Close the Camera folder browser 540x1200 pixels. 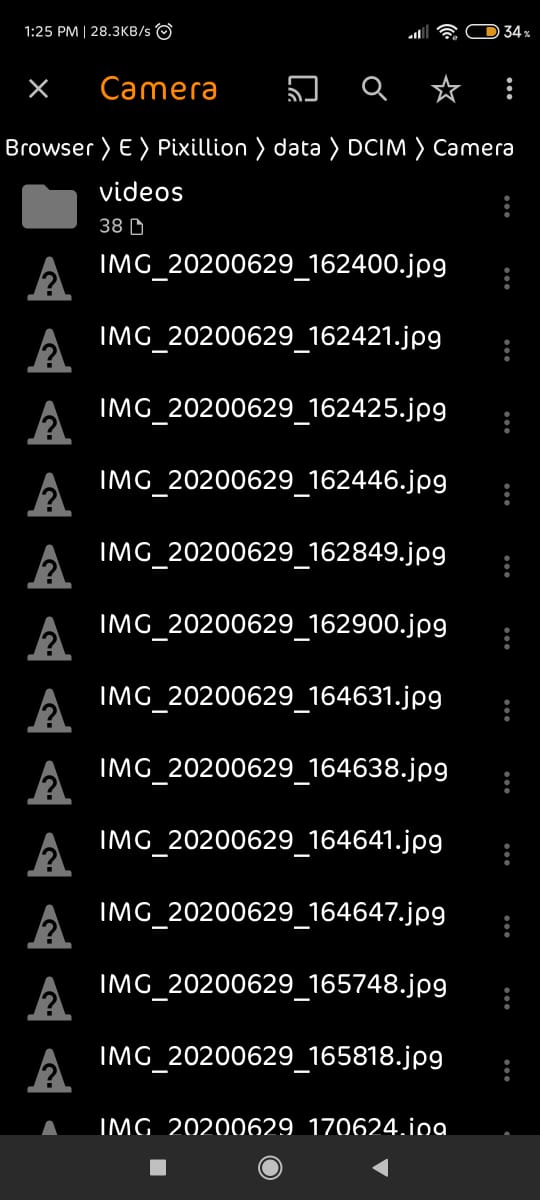pyautogui.click(x=38, y=89)
